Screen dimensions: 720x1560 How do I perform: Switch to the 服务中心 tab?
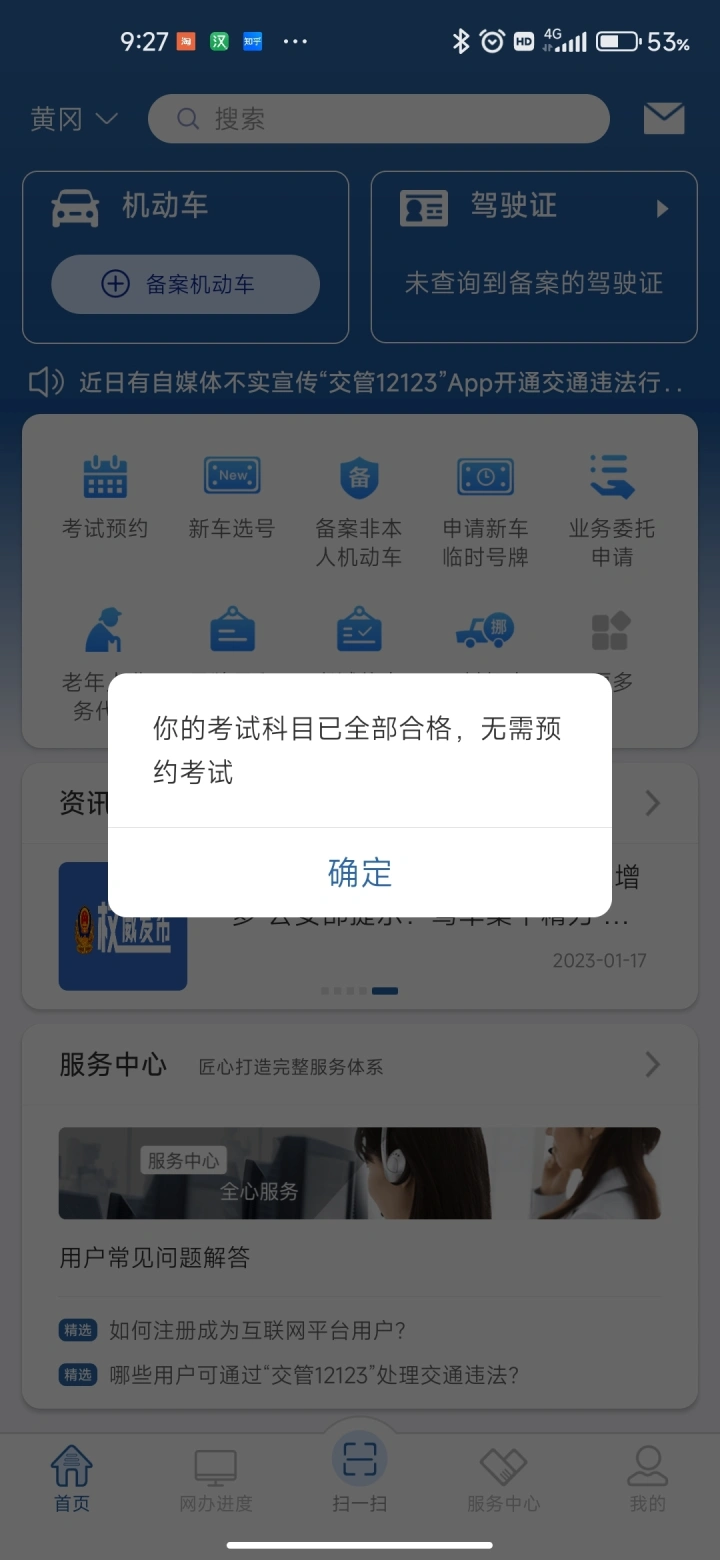503,1480
